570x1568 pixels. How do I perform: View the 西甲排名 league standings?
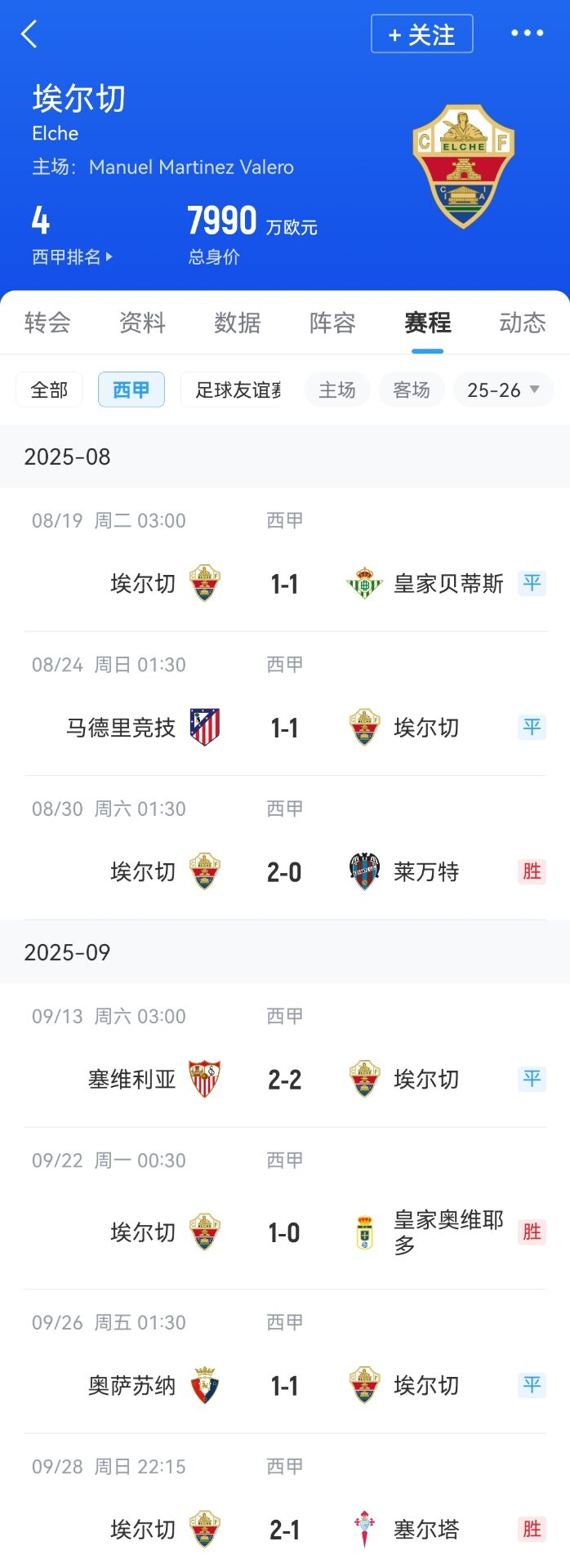click(x=72, y=256)
